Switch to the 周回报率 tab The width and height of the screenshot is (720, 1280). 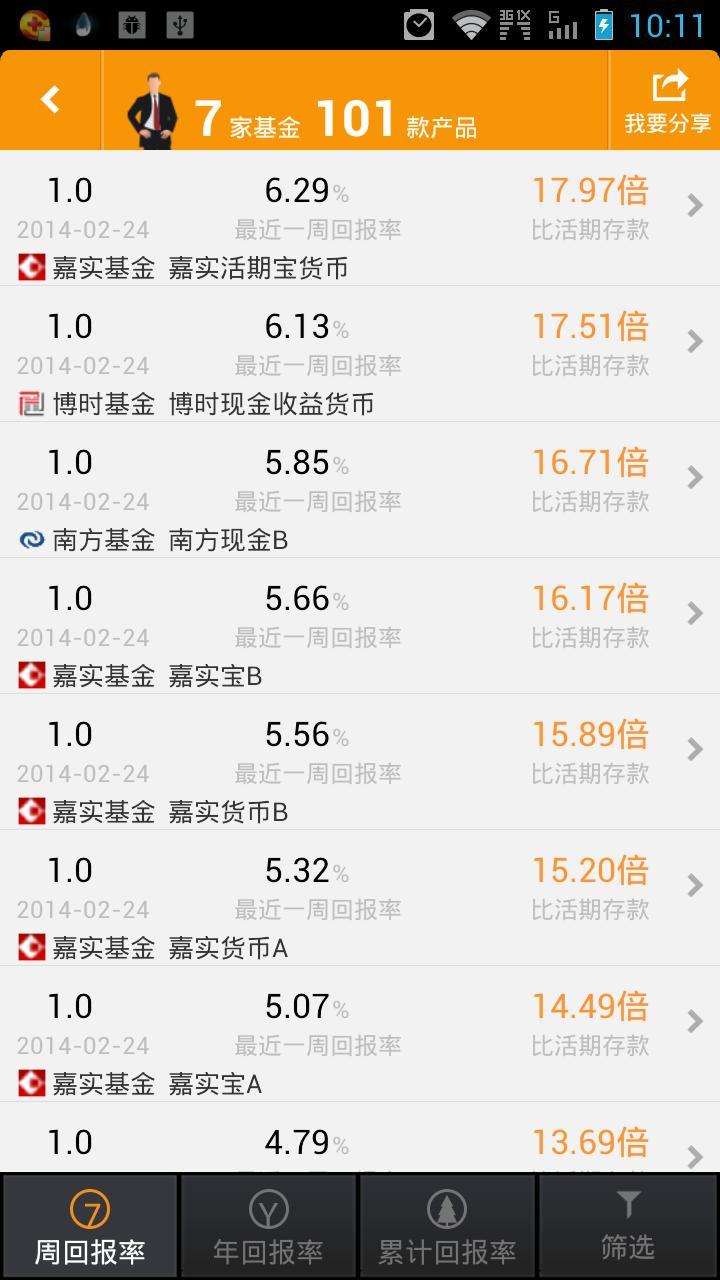click(x=90, y=1227)
